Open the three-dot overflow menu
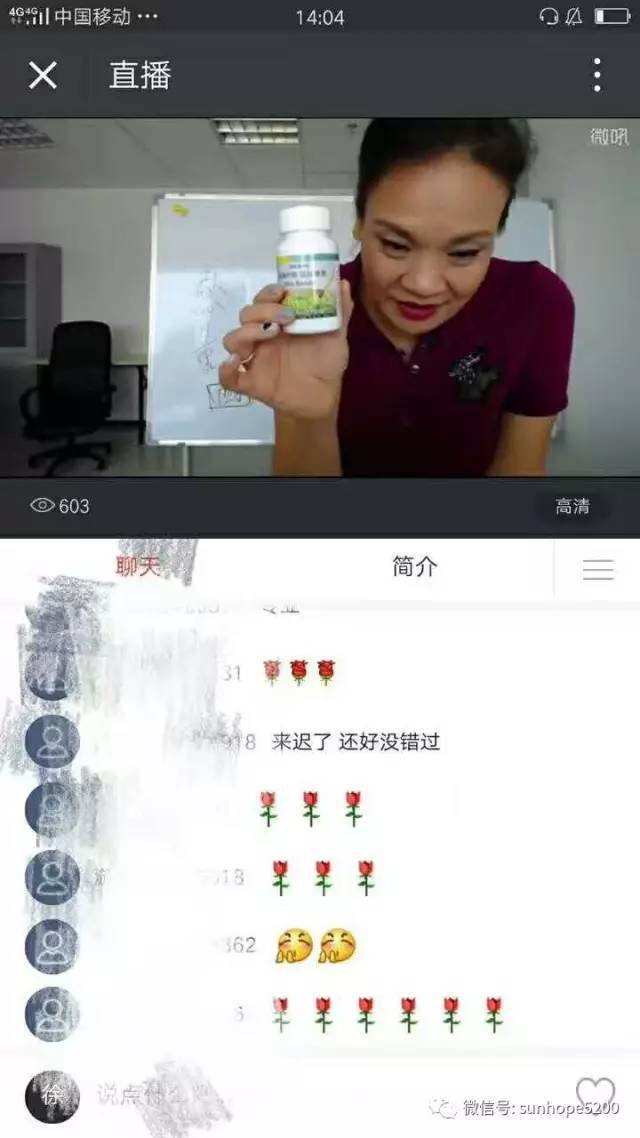 pos(596,75)
